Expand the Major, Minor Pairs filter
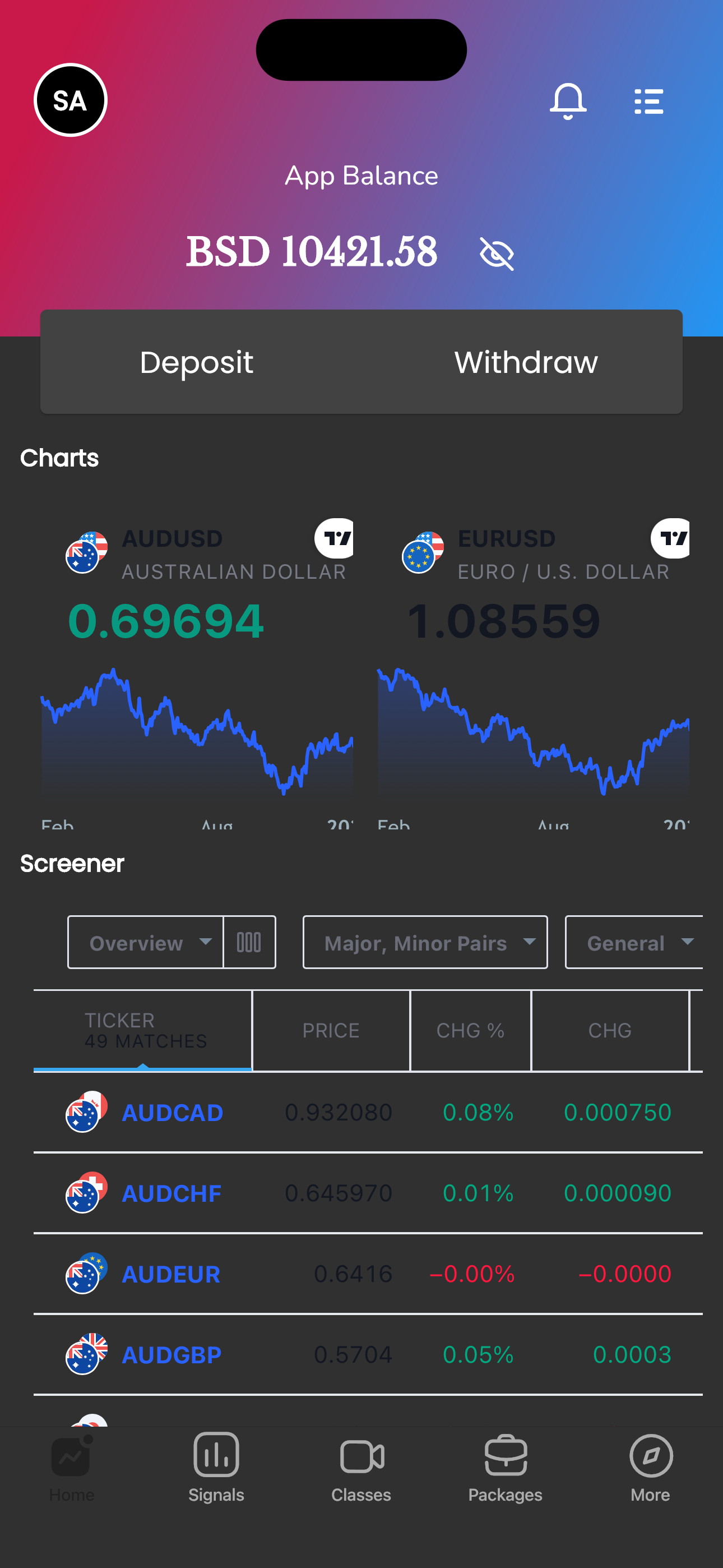This screenshot has width=723, height=1568. coord(425,942)
